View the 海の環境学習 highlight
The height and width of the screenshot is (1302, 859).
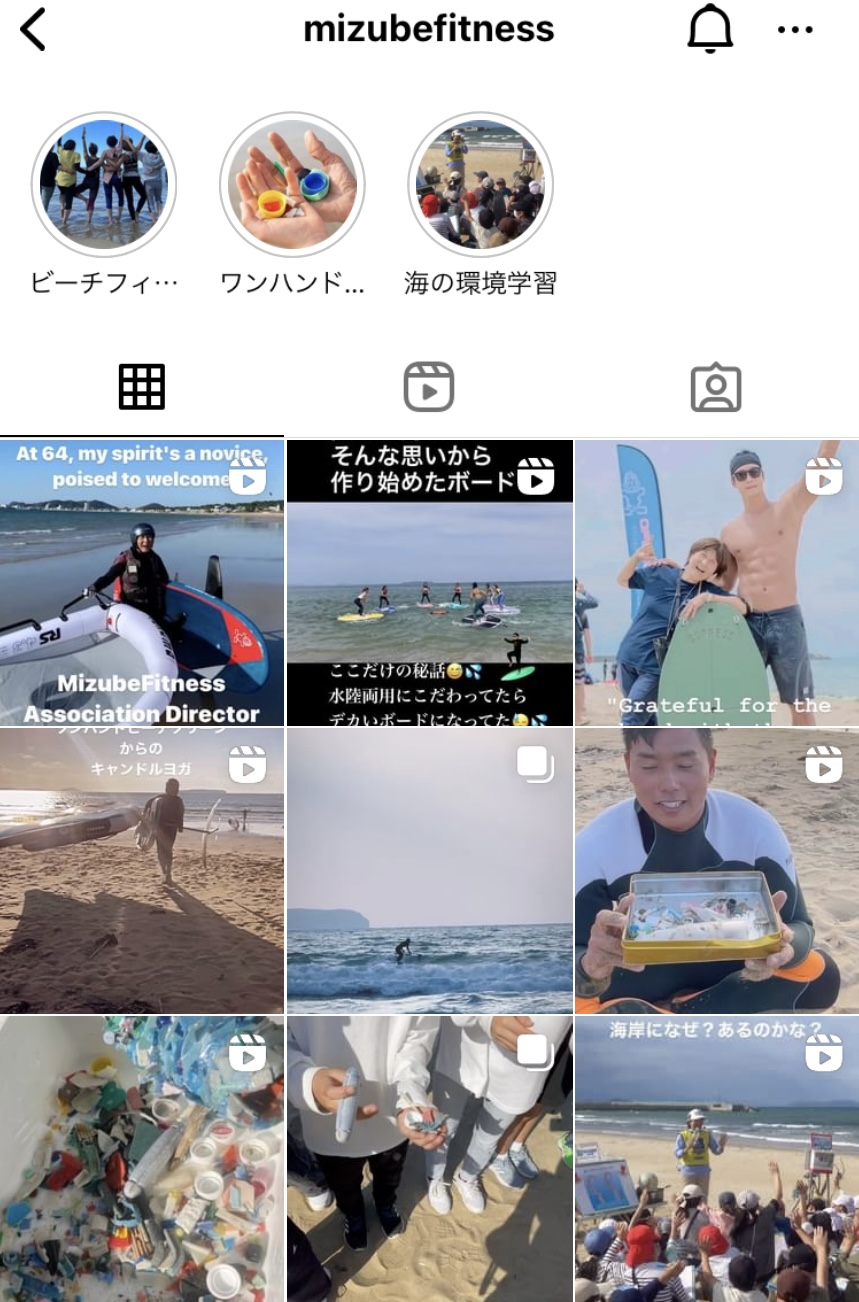(x=481, y=185)
